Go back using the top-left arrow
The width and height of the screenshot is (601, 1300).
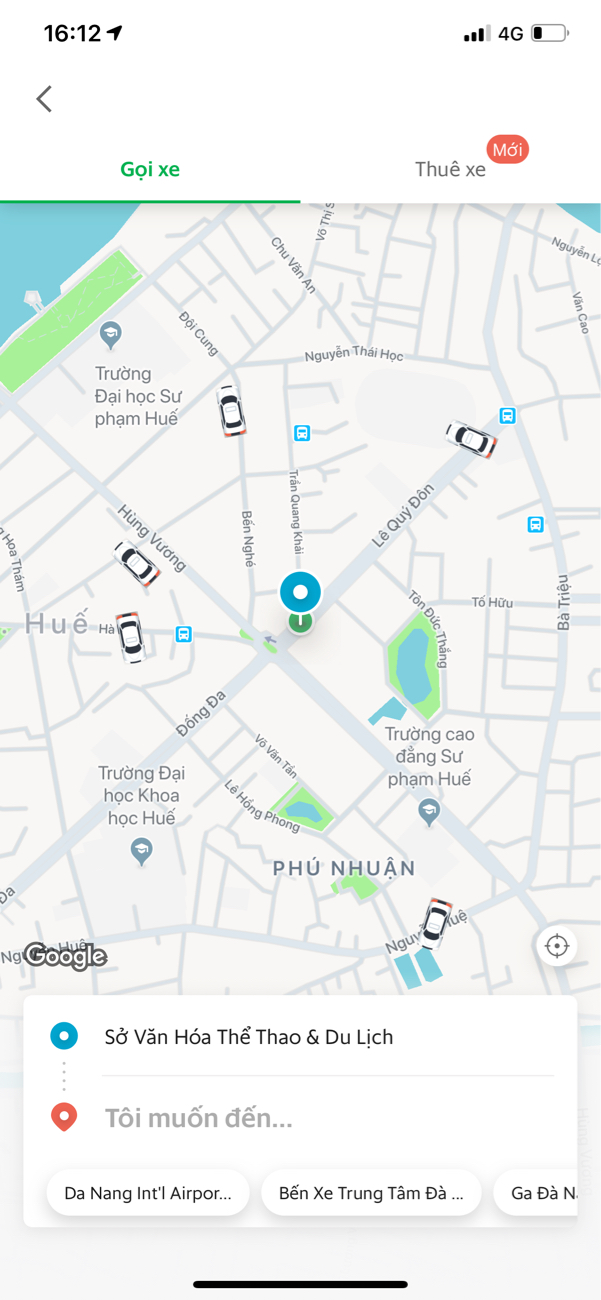[x=44, y=98]
